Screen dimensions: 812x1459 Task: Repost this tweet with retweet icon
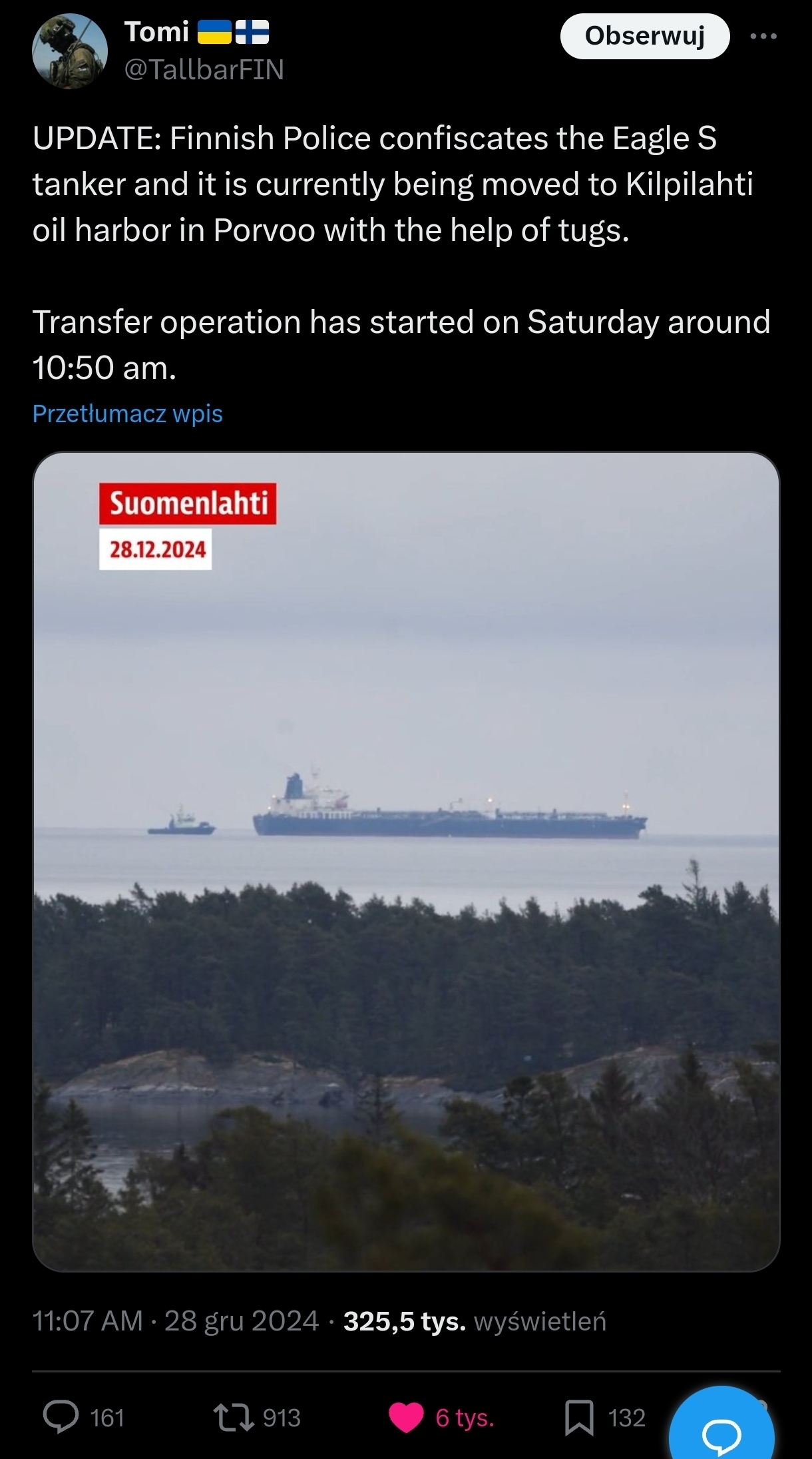click(x=234, y=1417)
